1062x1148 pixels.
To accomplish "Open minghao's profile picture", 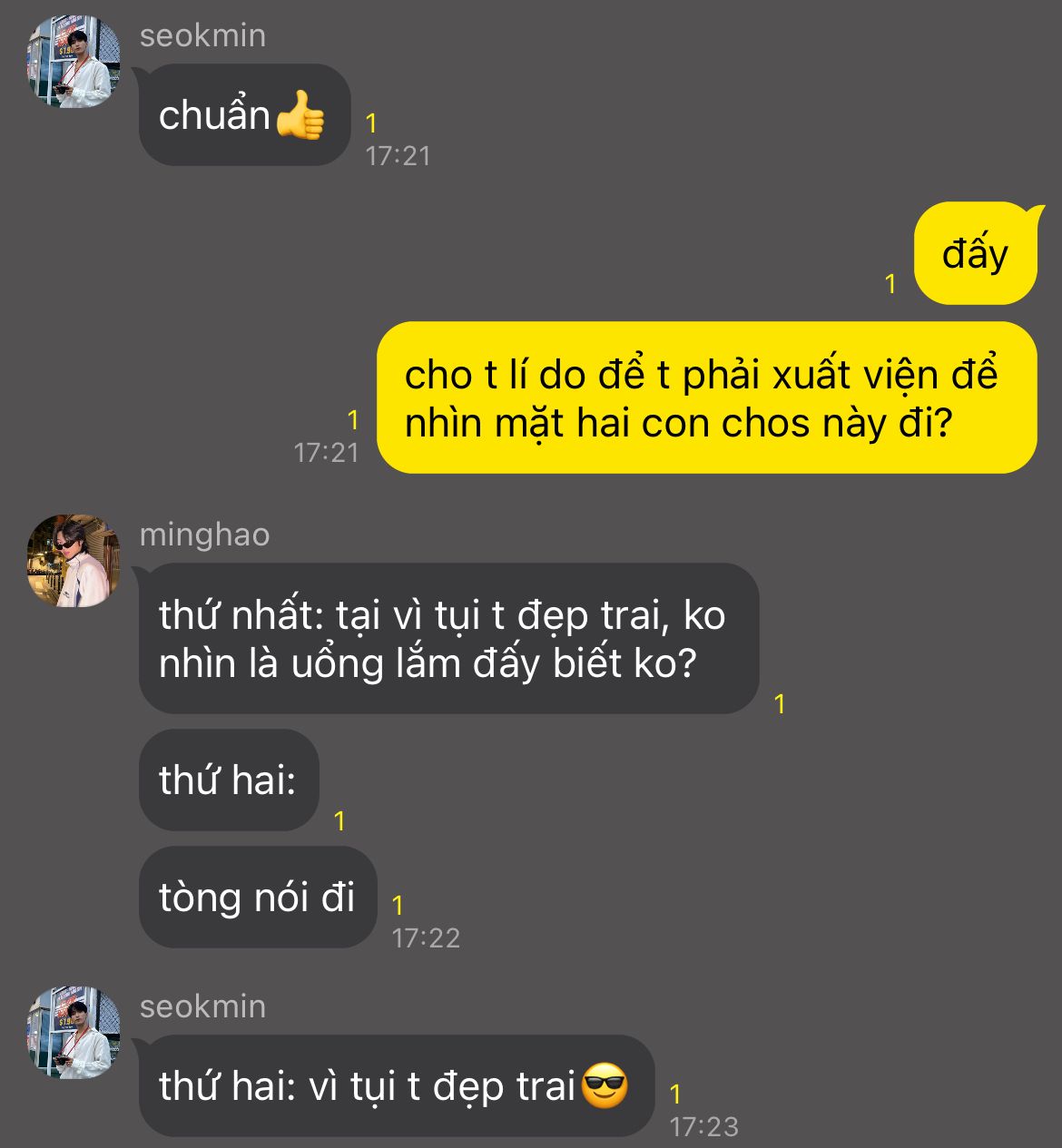I will pyautogui.click(x=74, y=561).
